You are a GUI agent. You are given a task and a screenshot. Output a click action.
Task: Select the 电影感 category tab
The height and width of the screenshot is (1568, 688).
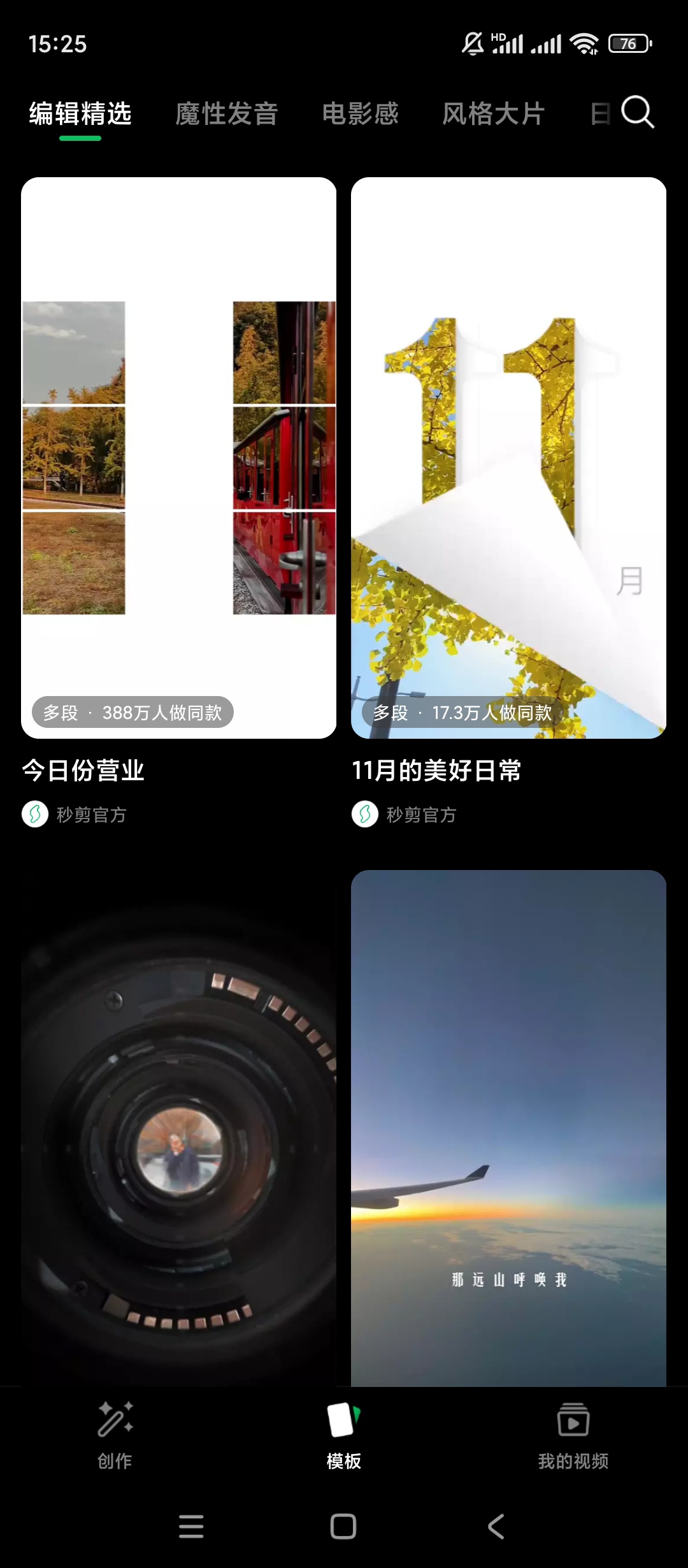361,114
